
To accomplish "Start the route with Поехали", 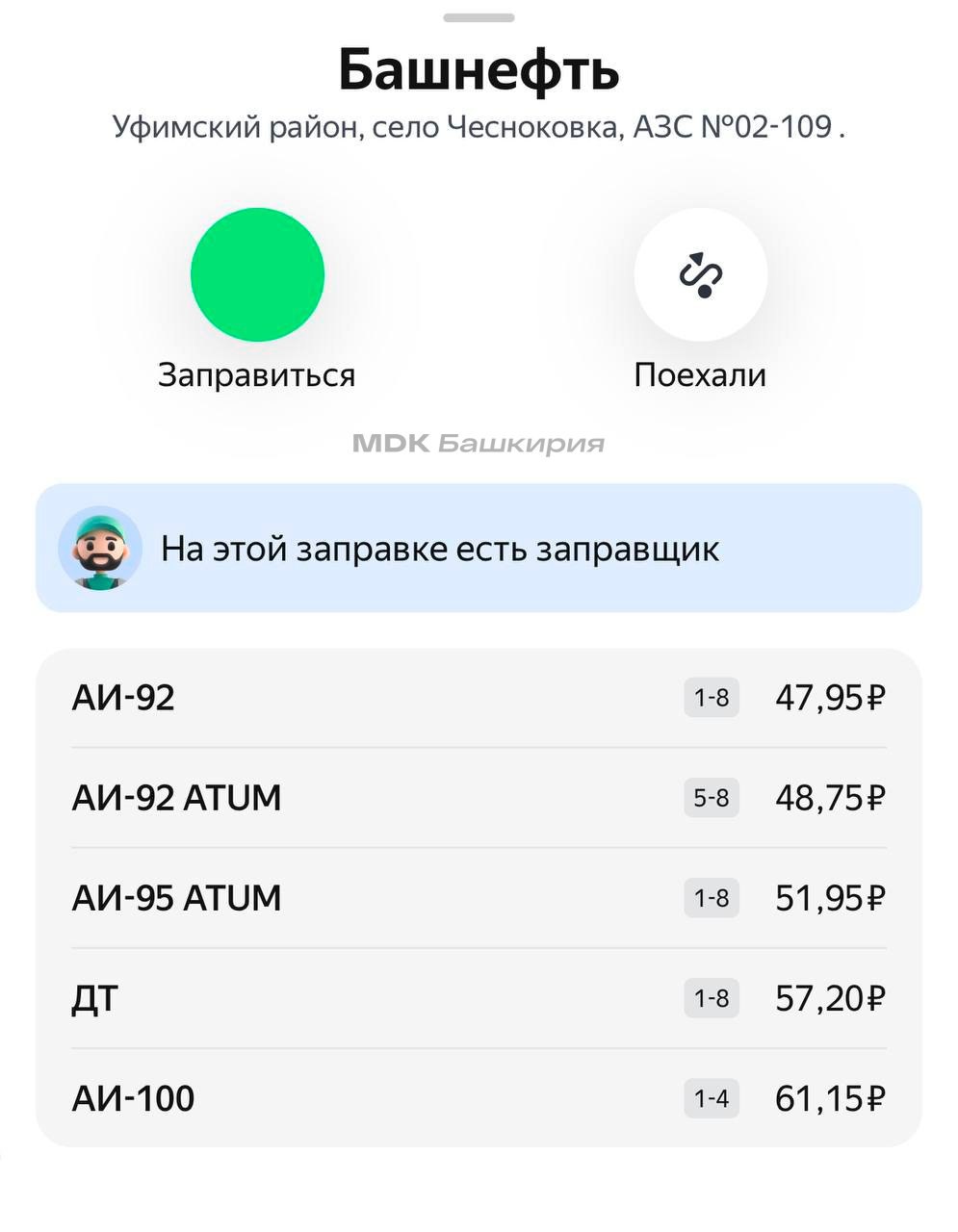I will (700, 275).
